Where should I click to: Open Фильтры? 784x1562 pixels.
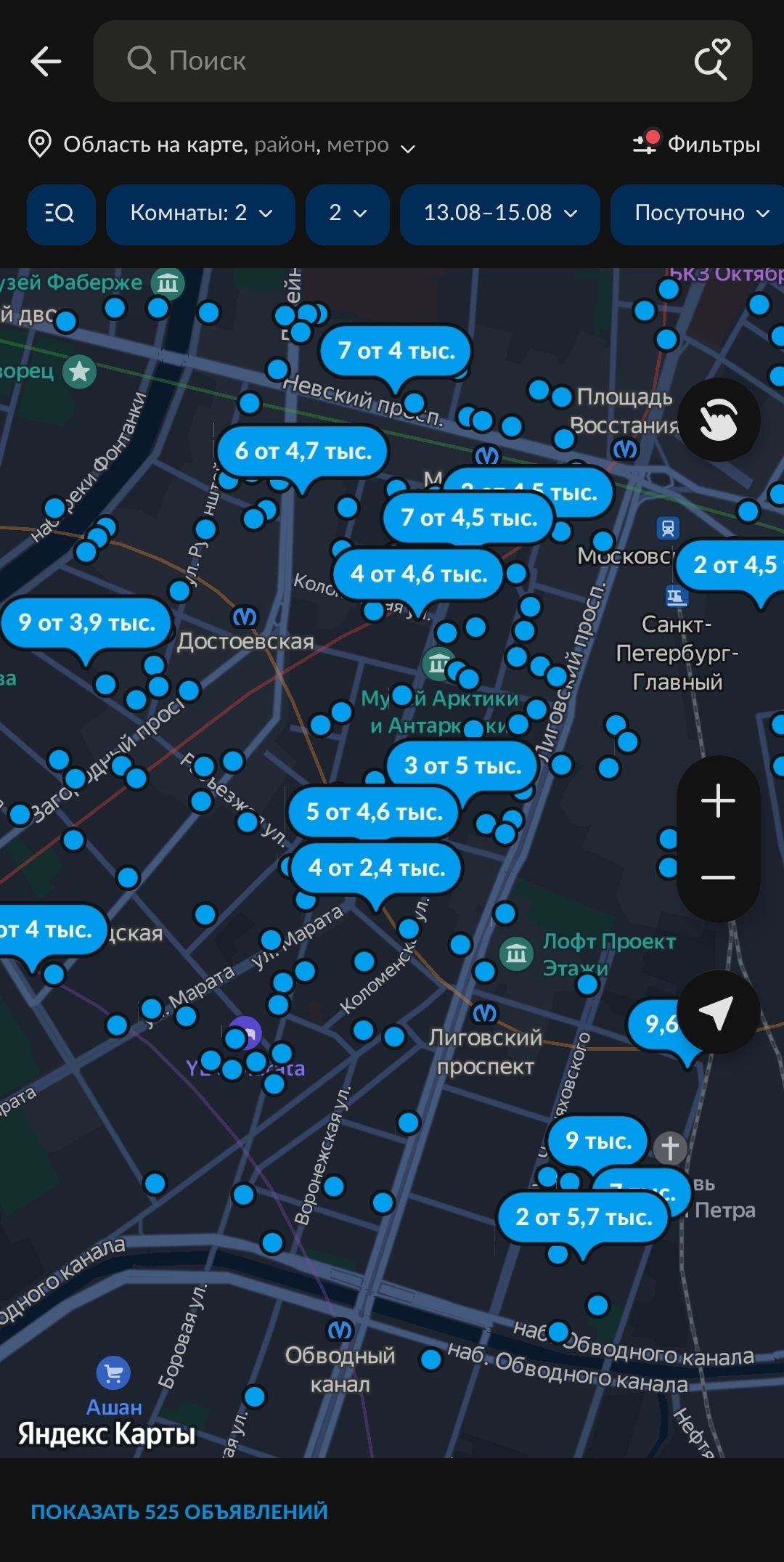pos(696,144)
